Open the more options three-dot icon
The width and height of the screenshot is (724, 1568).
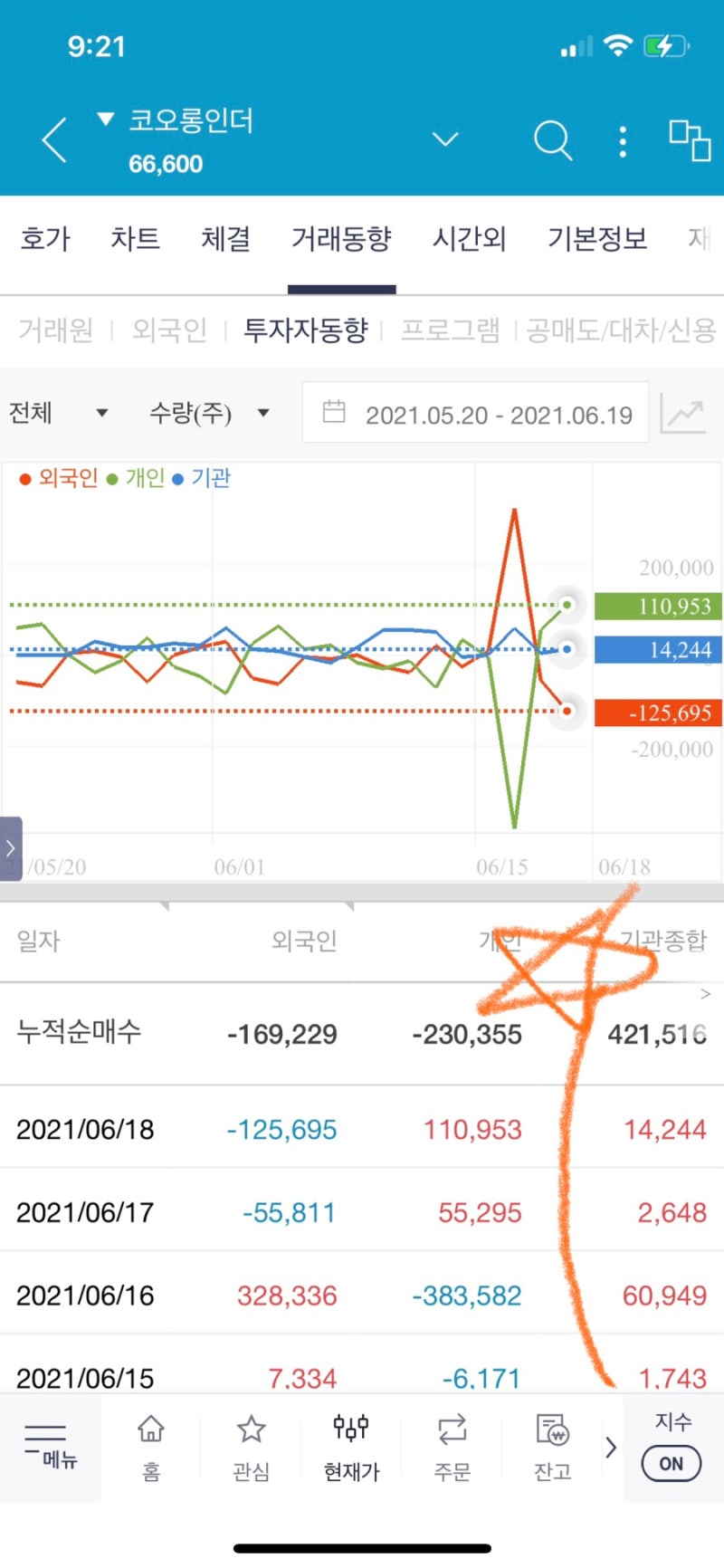point(622,140)
